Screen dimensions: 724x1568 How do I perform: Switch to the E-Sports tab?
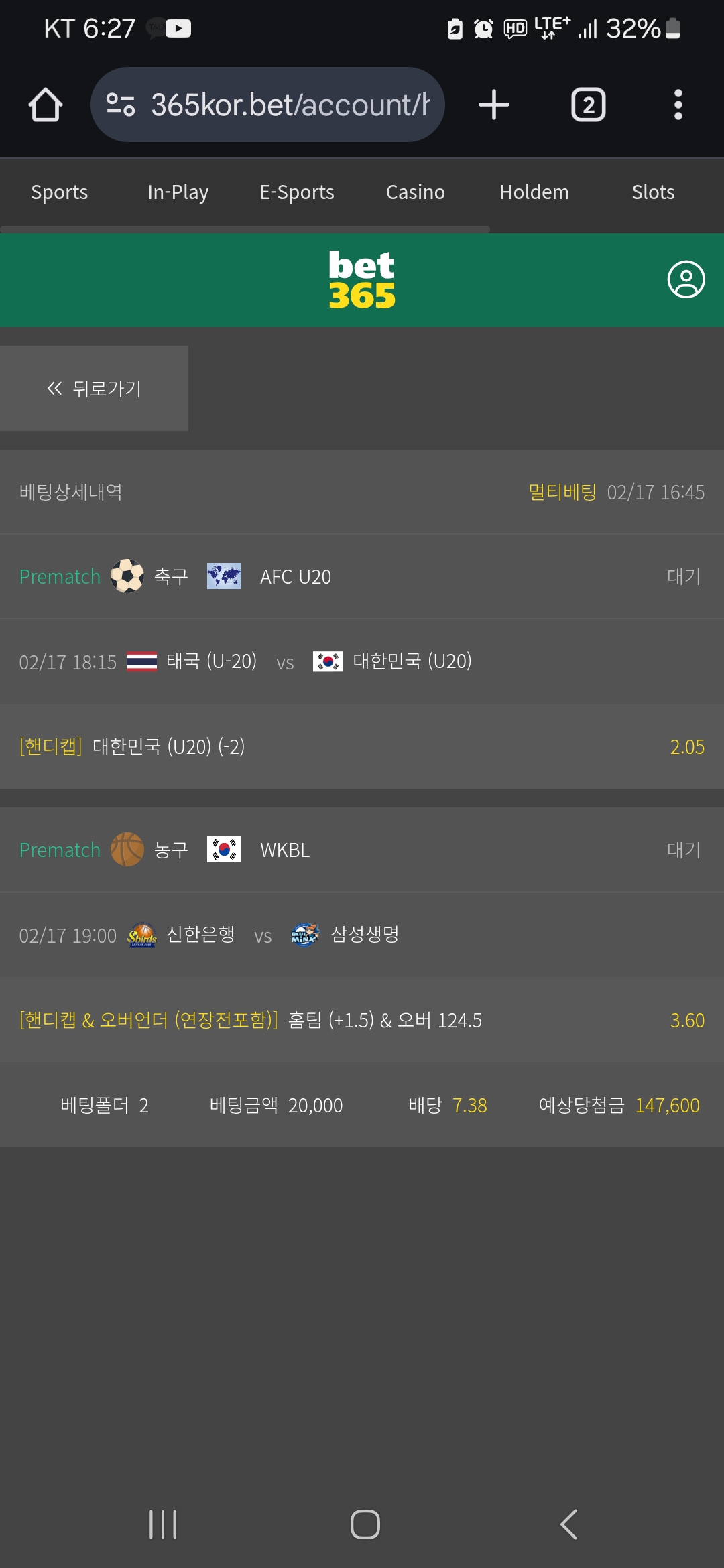(x=297, y=192)
